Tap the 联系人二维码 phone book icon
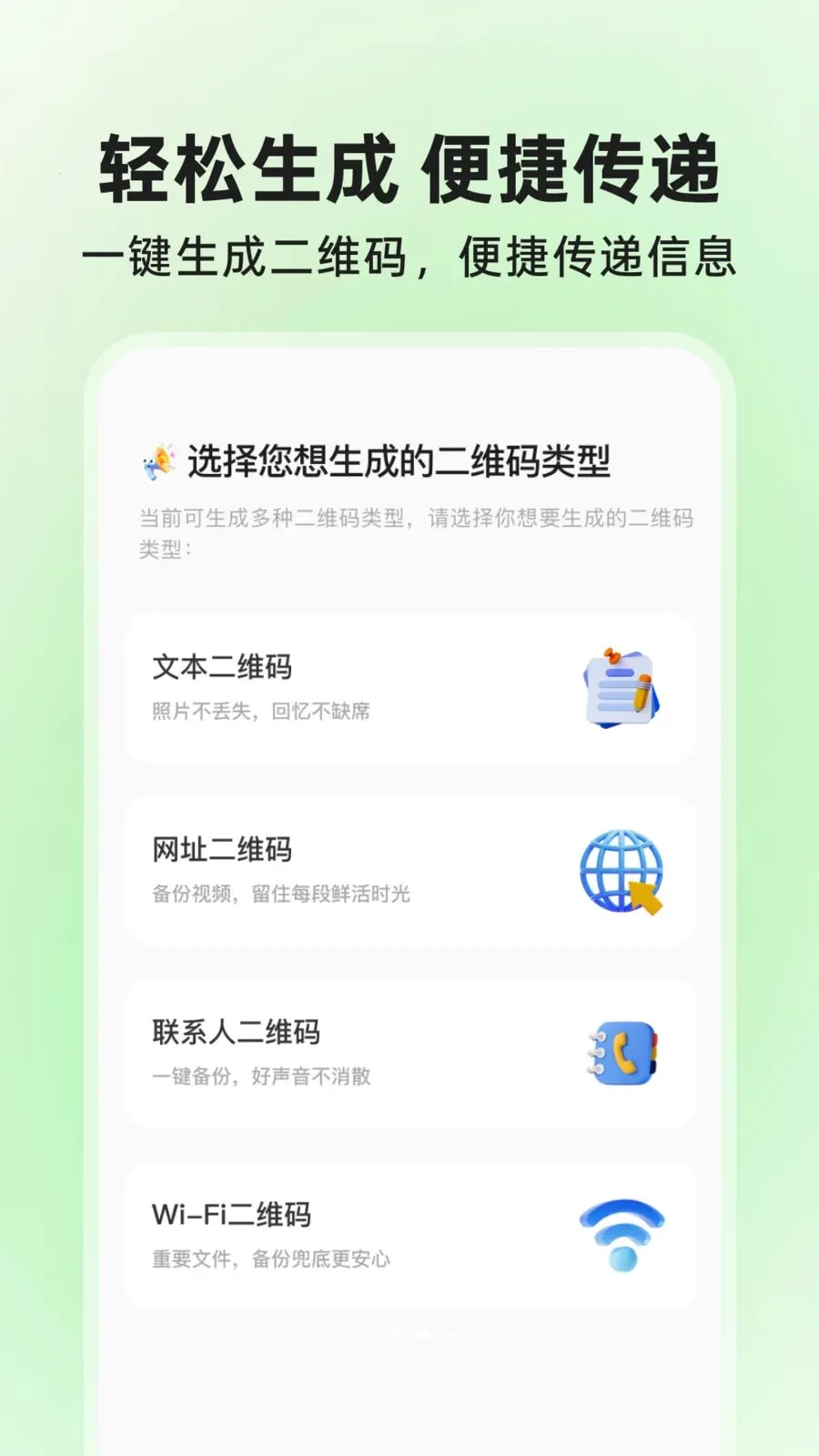 coord(622,1054)
